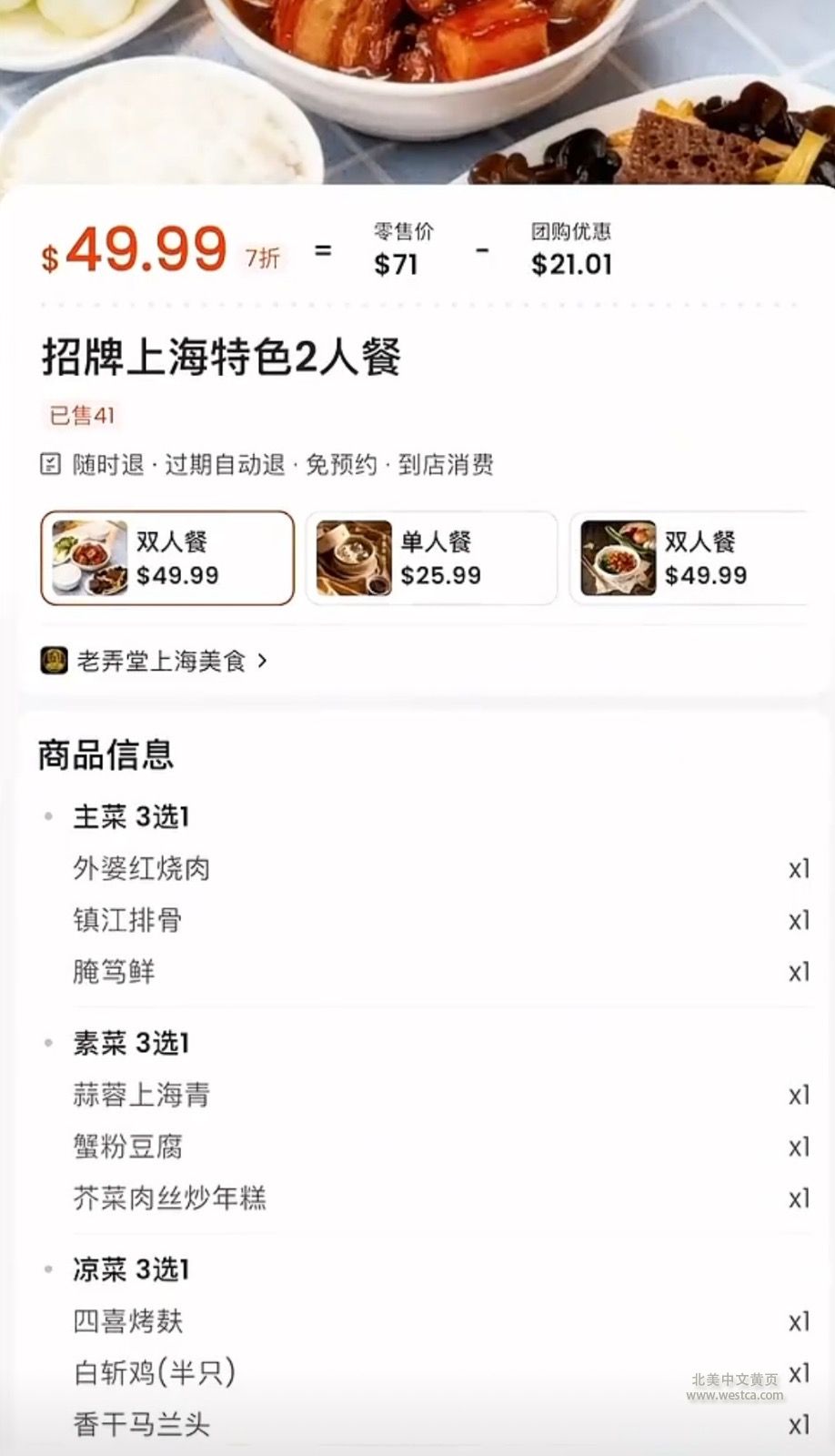The height and width of the screenshot is (1456, 835).
Task: Select the 单人餐 $25.99 package
Action: click(x=431, y=558)
